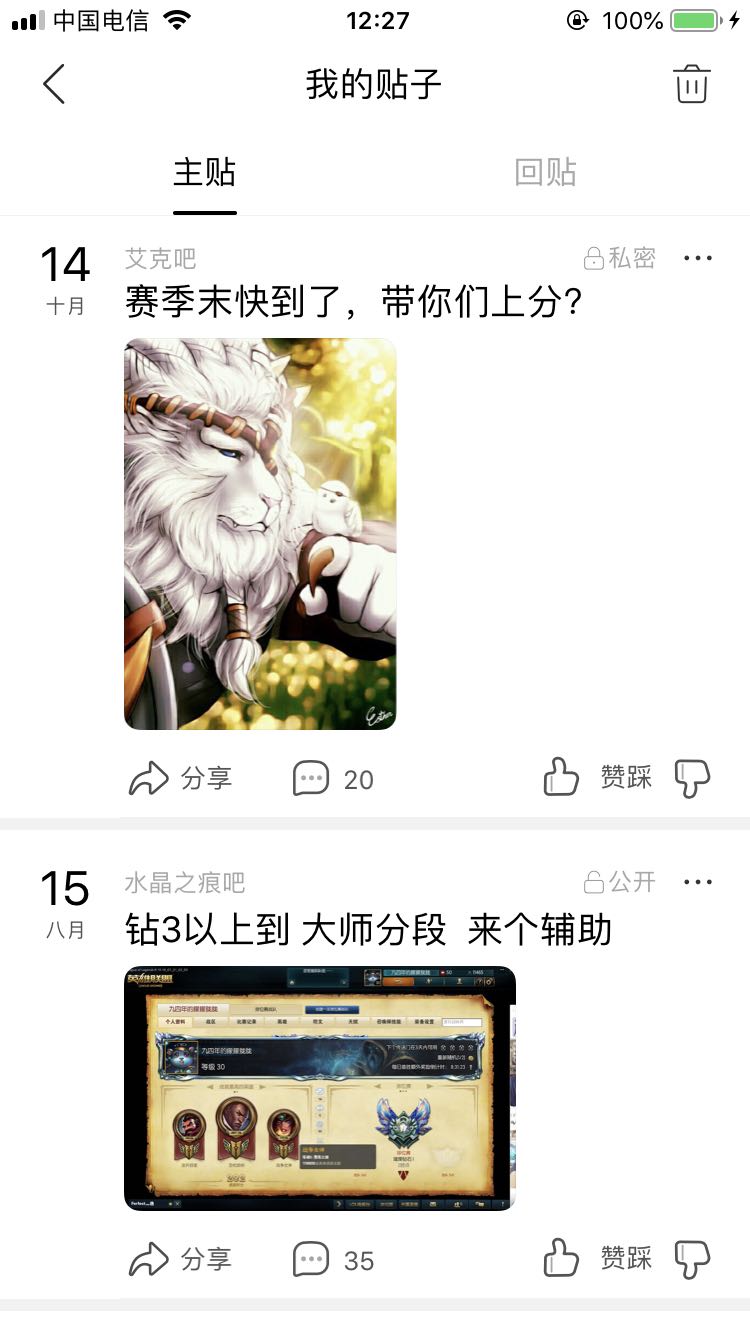Switch to the 回贴 tab
This screenshot has height=1334, width=750.
545,172
